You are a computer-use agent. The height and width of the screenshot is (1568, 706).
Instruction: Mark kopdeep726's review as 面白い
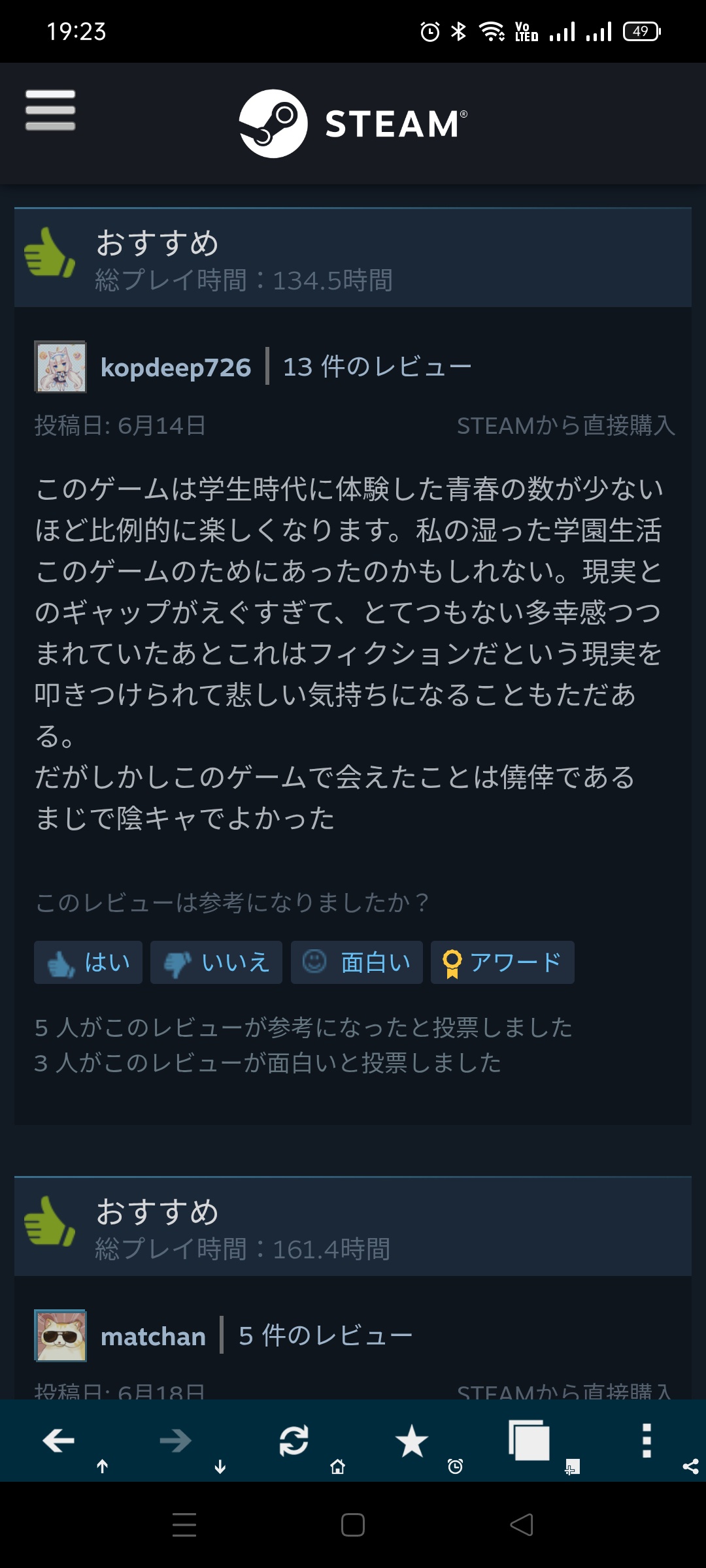pos(357,962)
